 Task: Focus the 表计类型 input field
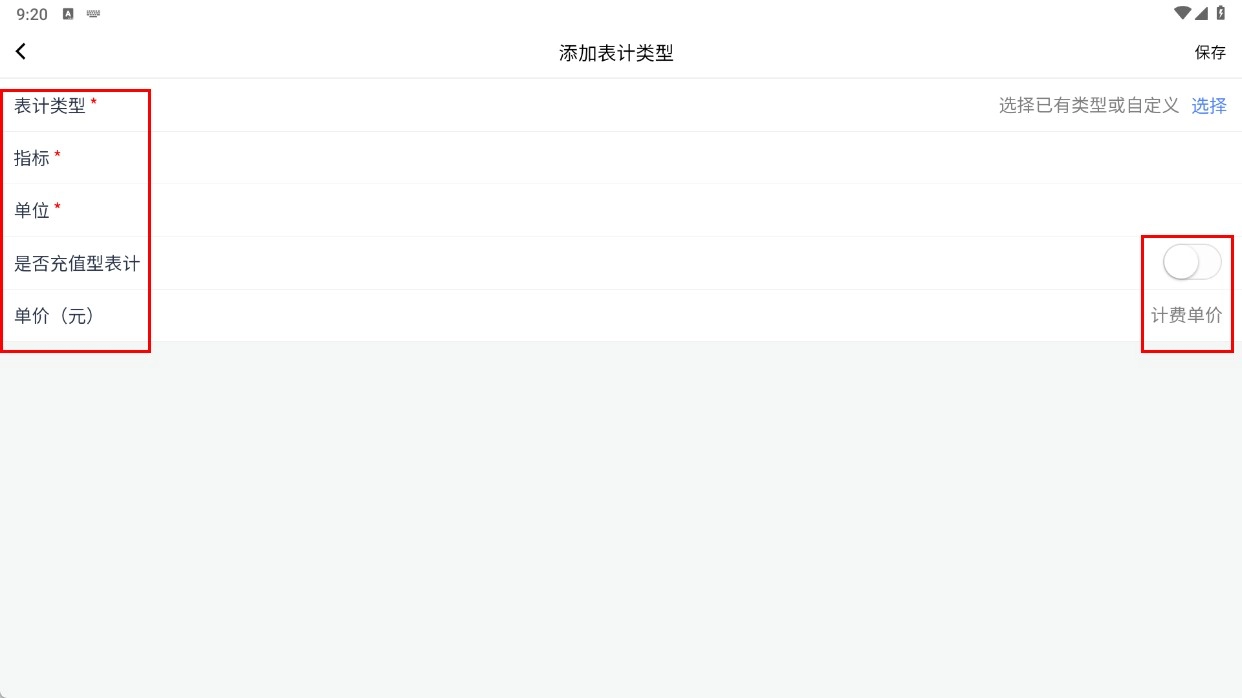click(1088, 105)
